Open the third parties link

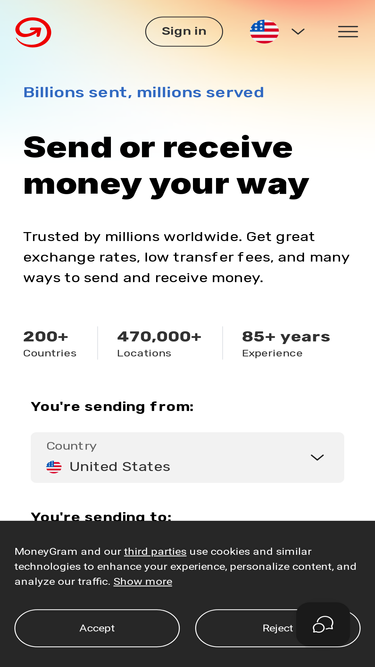(155, 552)
